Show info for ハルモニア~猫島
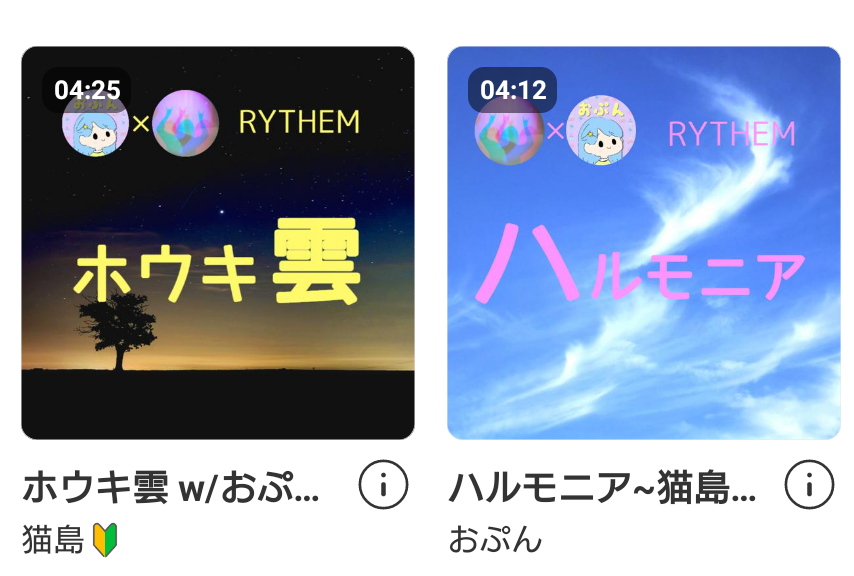This screenshot has height=576, width=854. (809, 486)
